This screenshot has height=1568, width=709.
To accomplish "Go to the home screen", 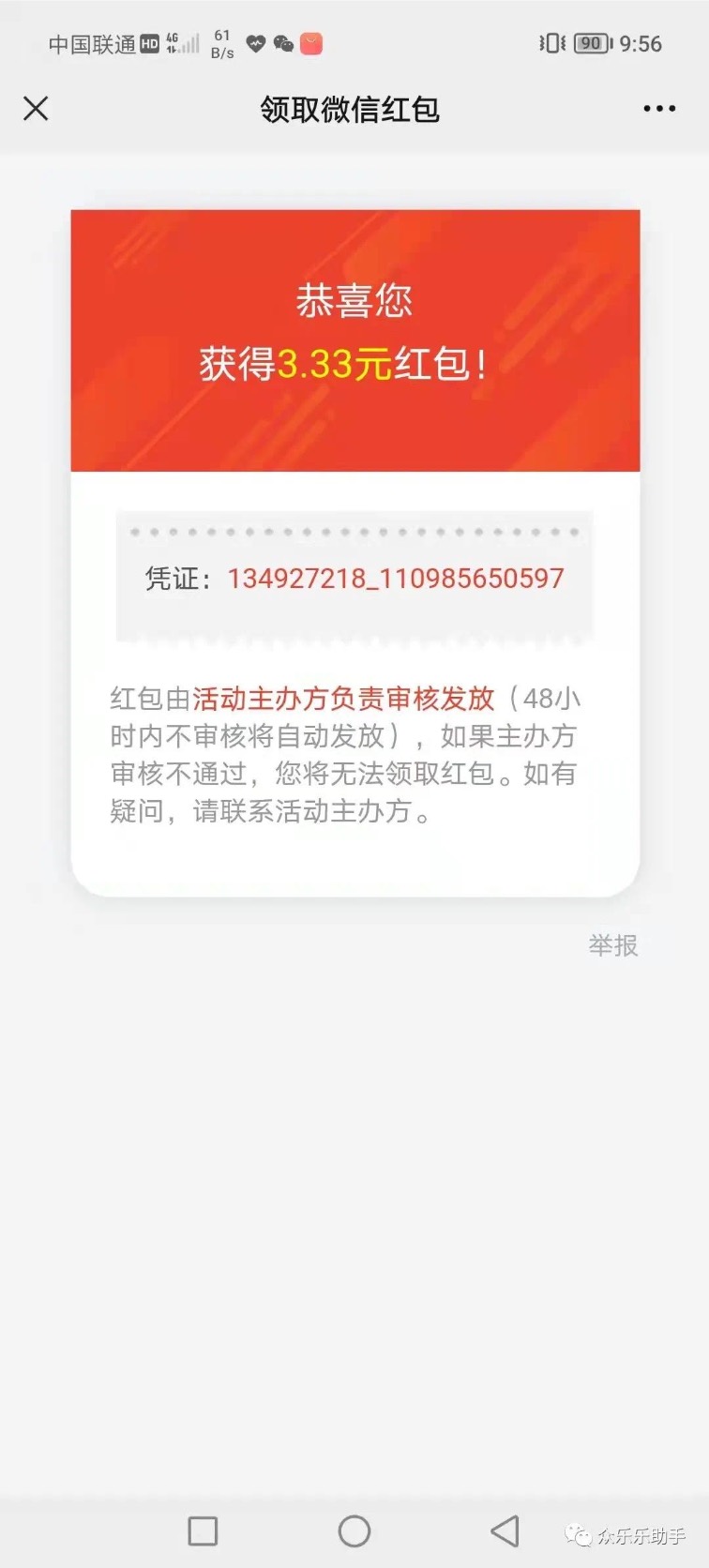I will click(x=354, y=1531).
